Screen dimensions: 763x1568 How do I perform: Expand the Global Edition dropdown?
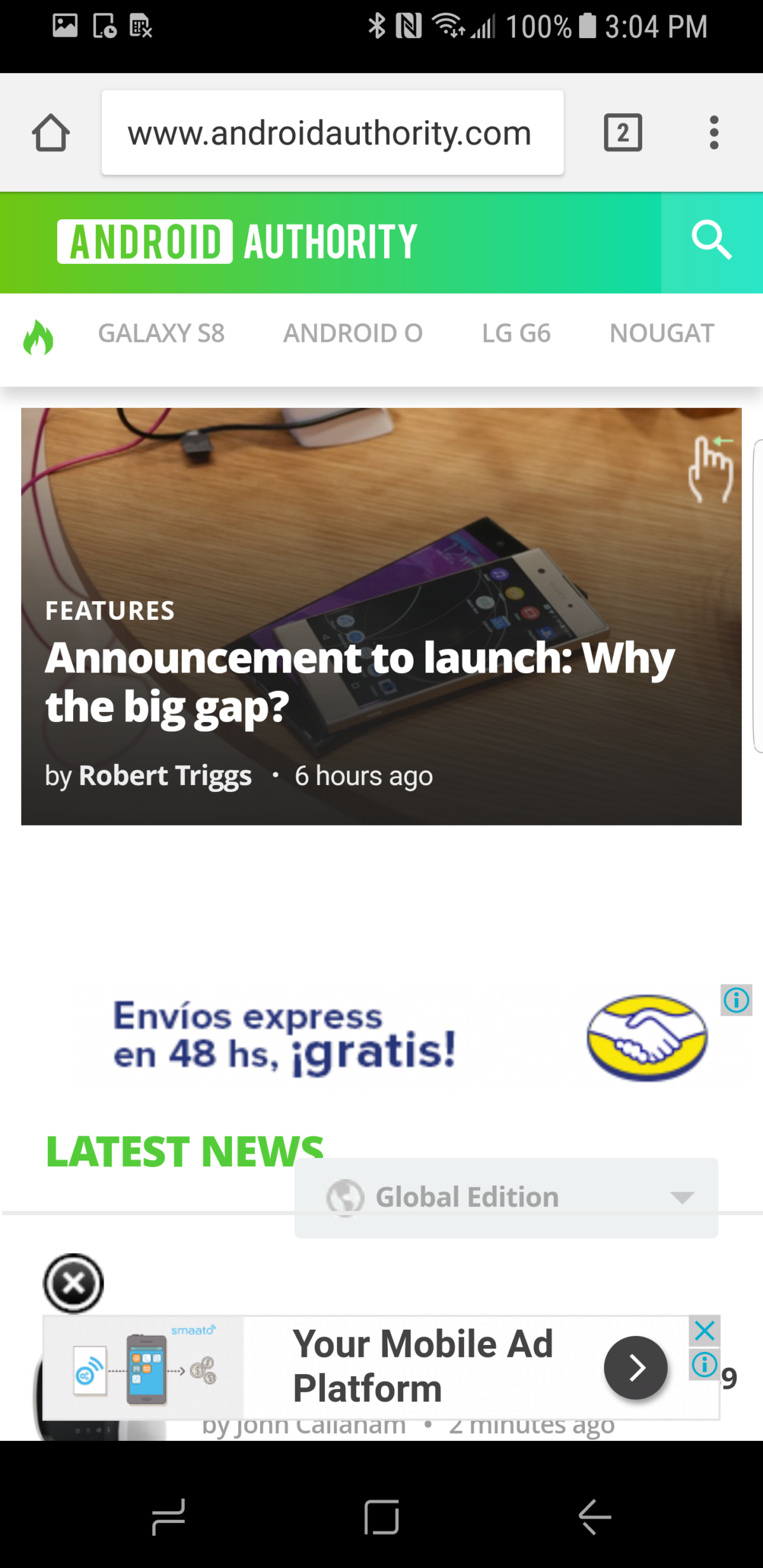(x=506, y=1197)
